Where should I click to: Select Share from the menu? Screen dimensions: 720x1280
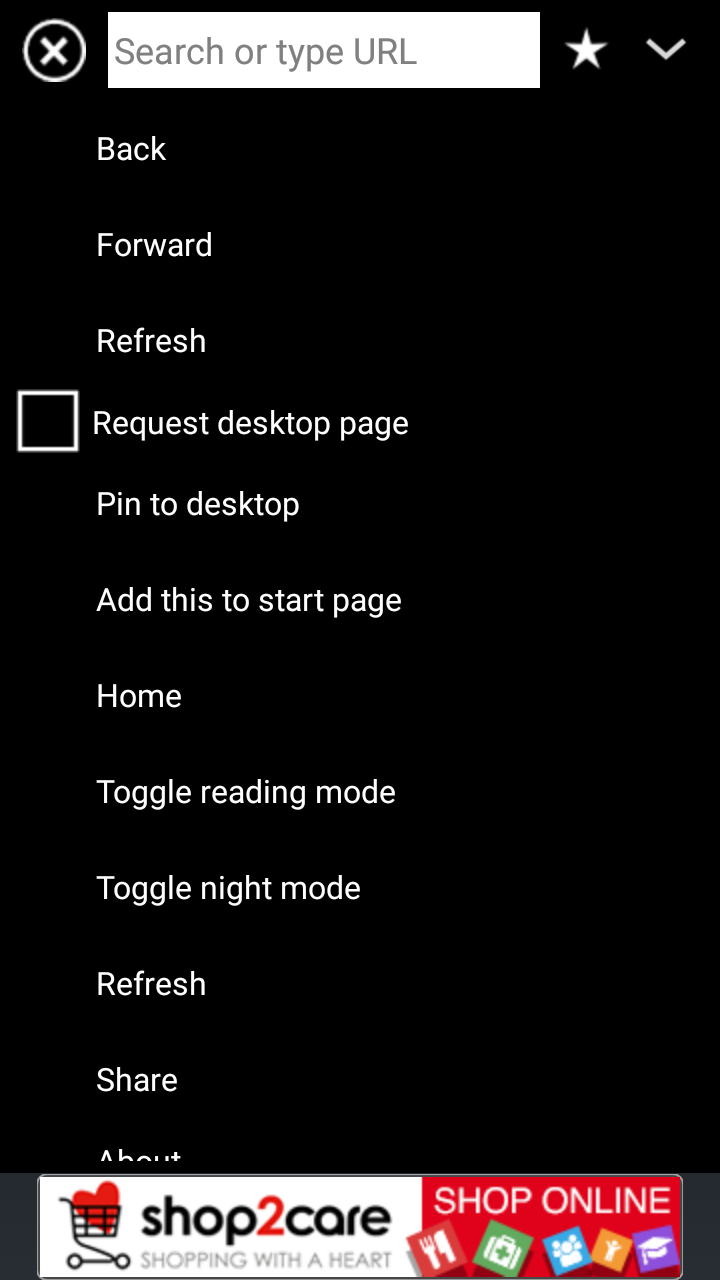pyautogui.click(x=137, y=1079)
